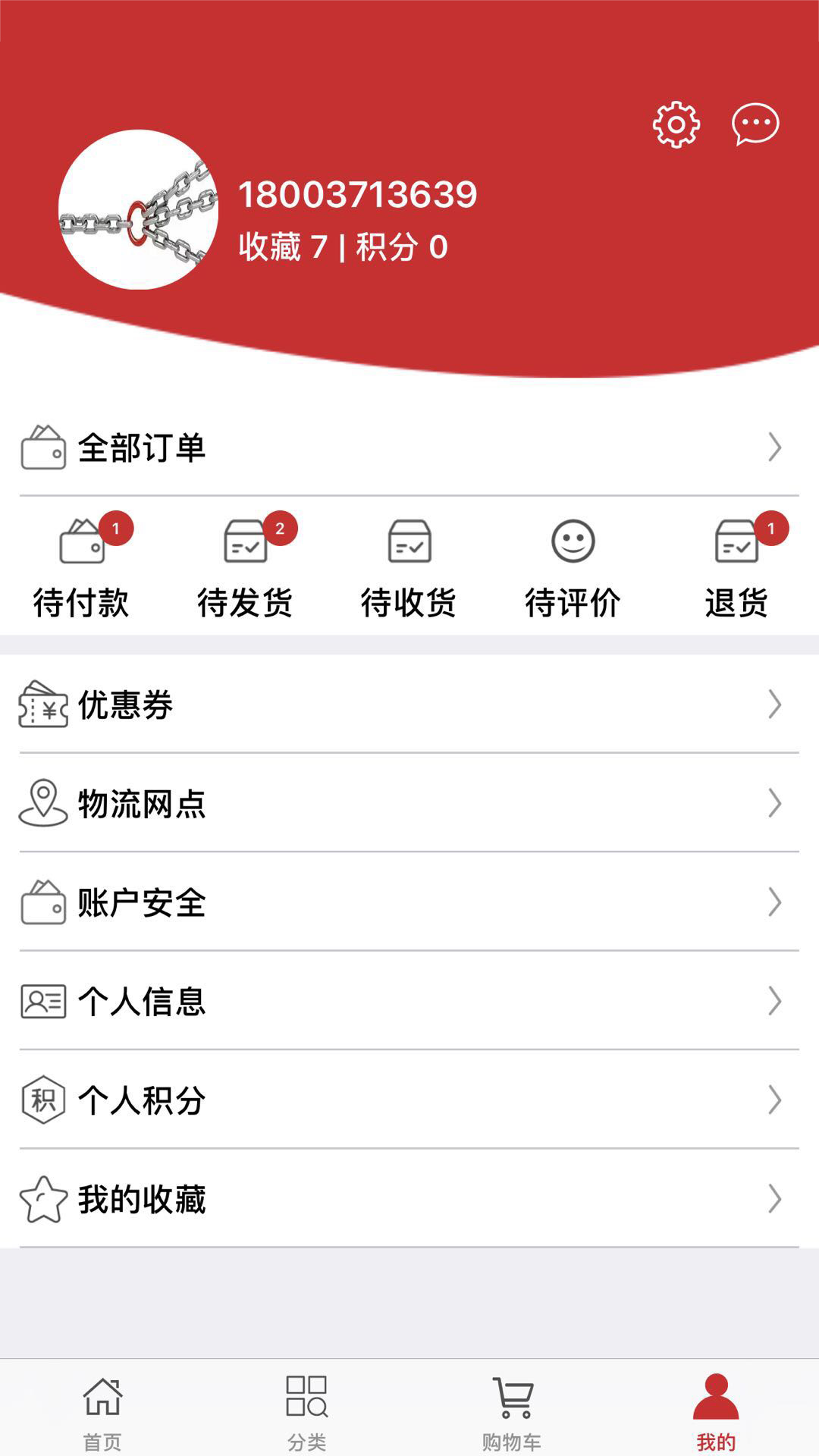The image size is (819, 1456).
Task: Select the 待付款 pending payment icon
Action: click(82, 542)
